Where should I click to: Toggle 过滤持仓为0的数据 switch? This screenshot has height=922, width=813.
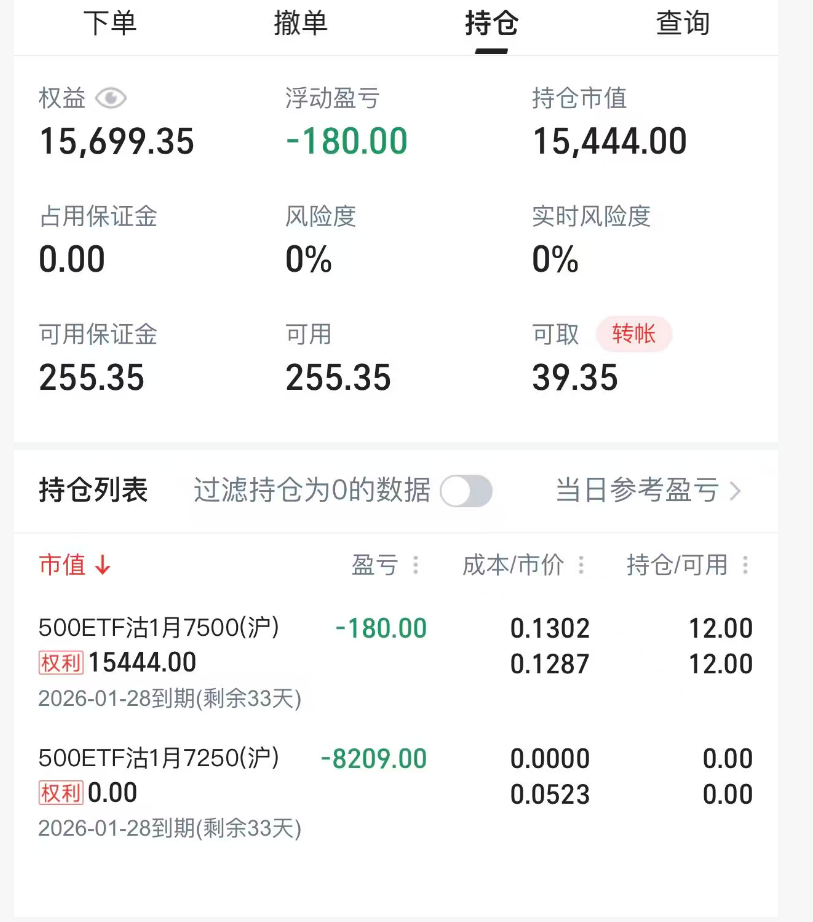click(x=466, y=491)
